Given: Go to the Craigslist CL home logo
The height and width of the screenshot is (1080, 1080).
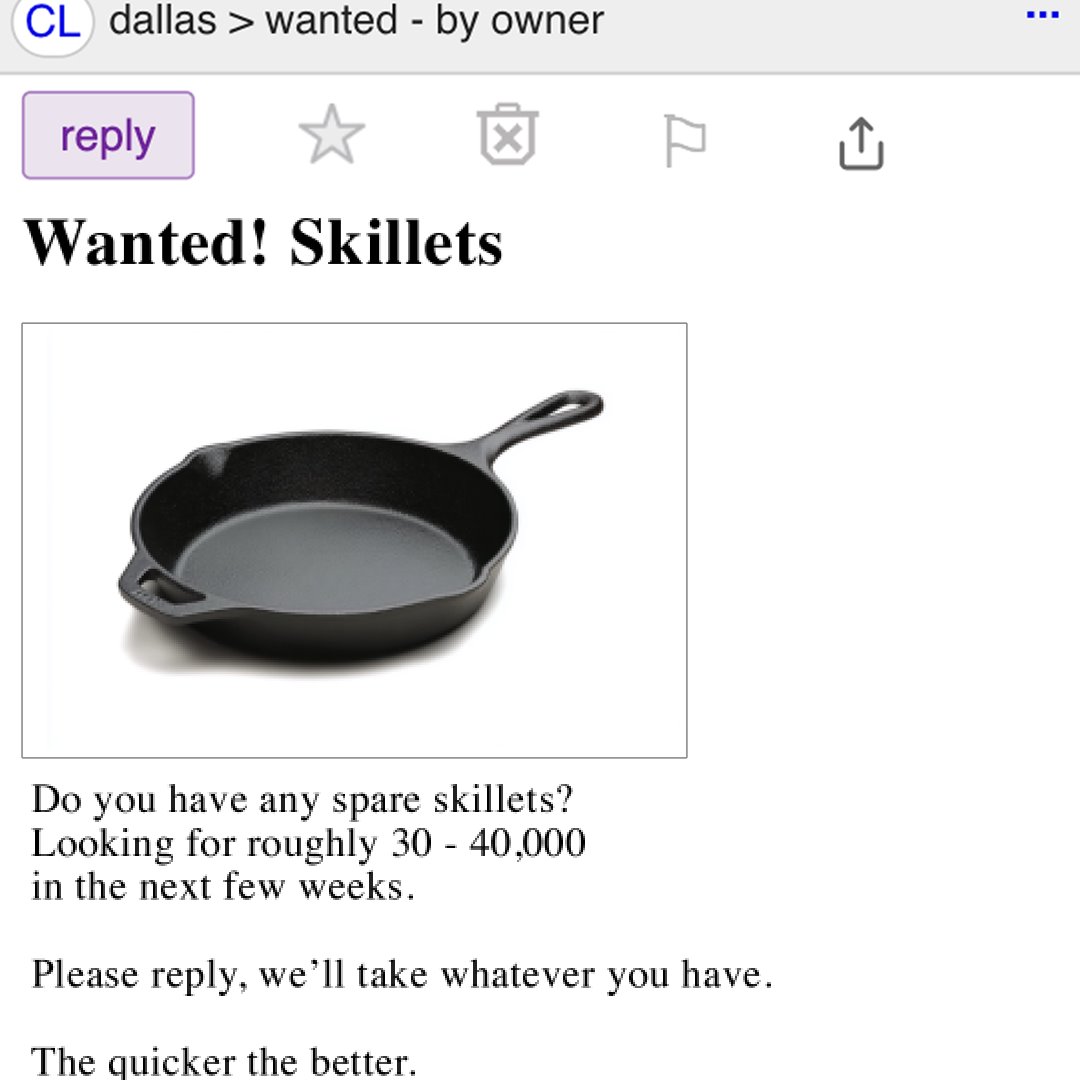Looking at the screenshot, I should pos(52,22).
